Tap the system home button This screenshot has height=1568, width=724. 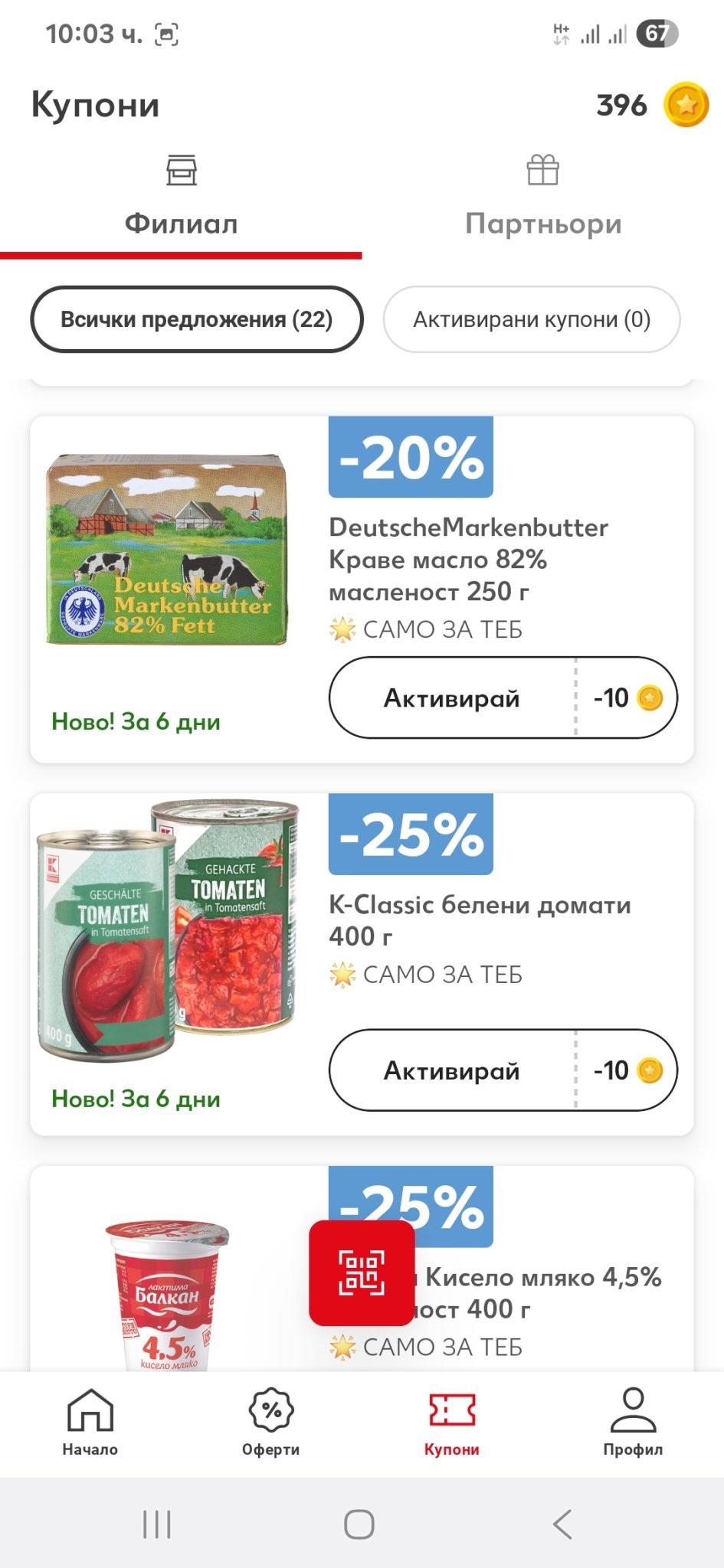click(359, 1524)
